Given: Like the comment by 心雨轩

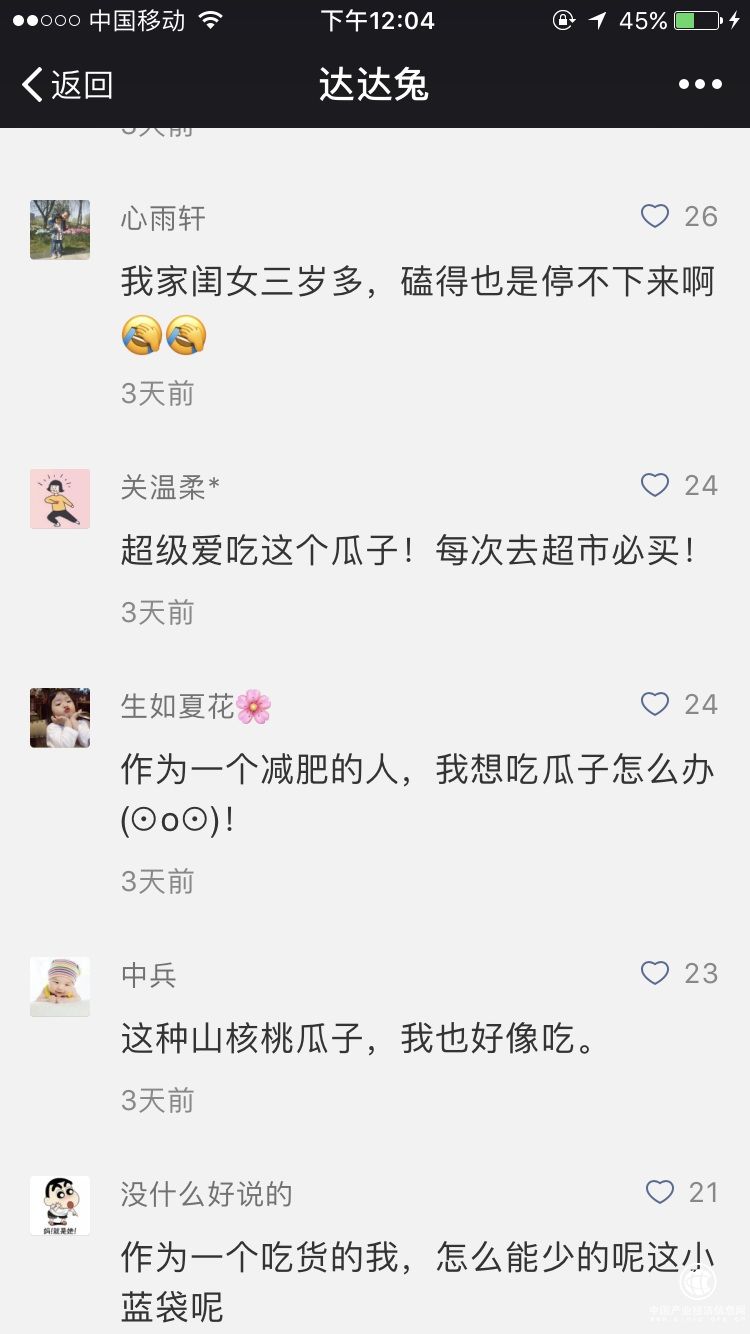Looking at the screenshot, I should [655, 216].
